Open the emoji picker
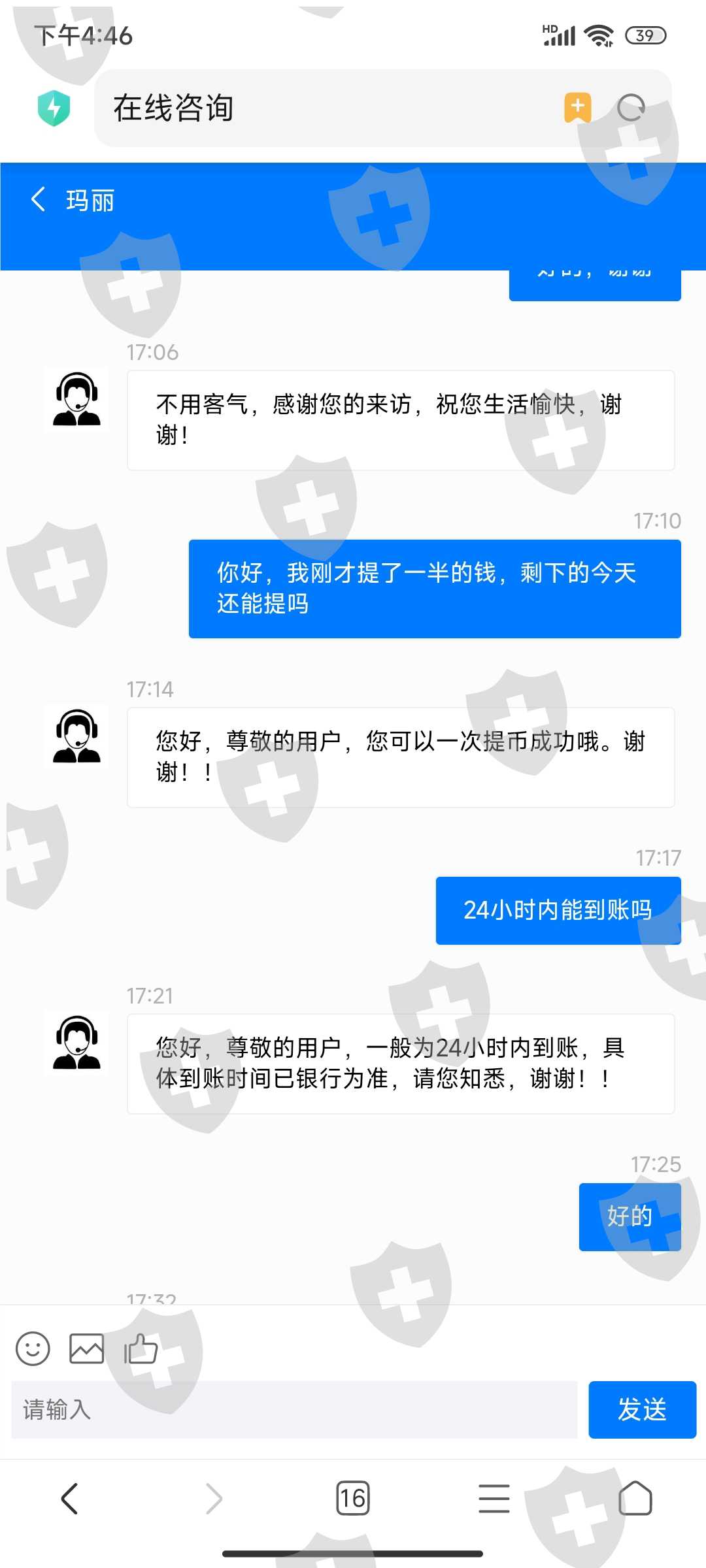This screenshot has width=706, height=1568. (x=33, y=1348)
